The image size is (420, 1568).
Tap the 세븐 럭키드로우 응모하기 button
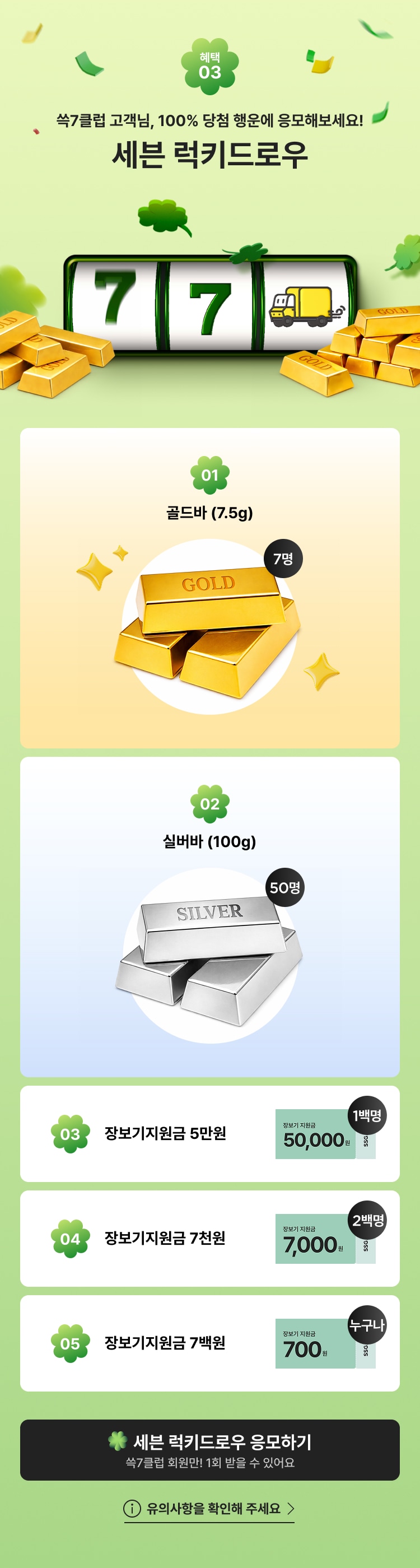coord(209,1449)
